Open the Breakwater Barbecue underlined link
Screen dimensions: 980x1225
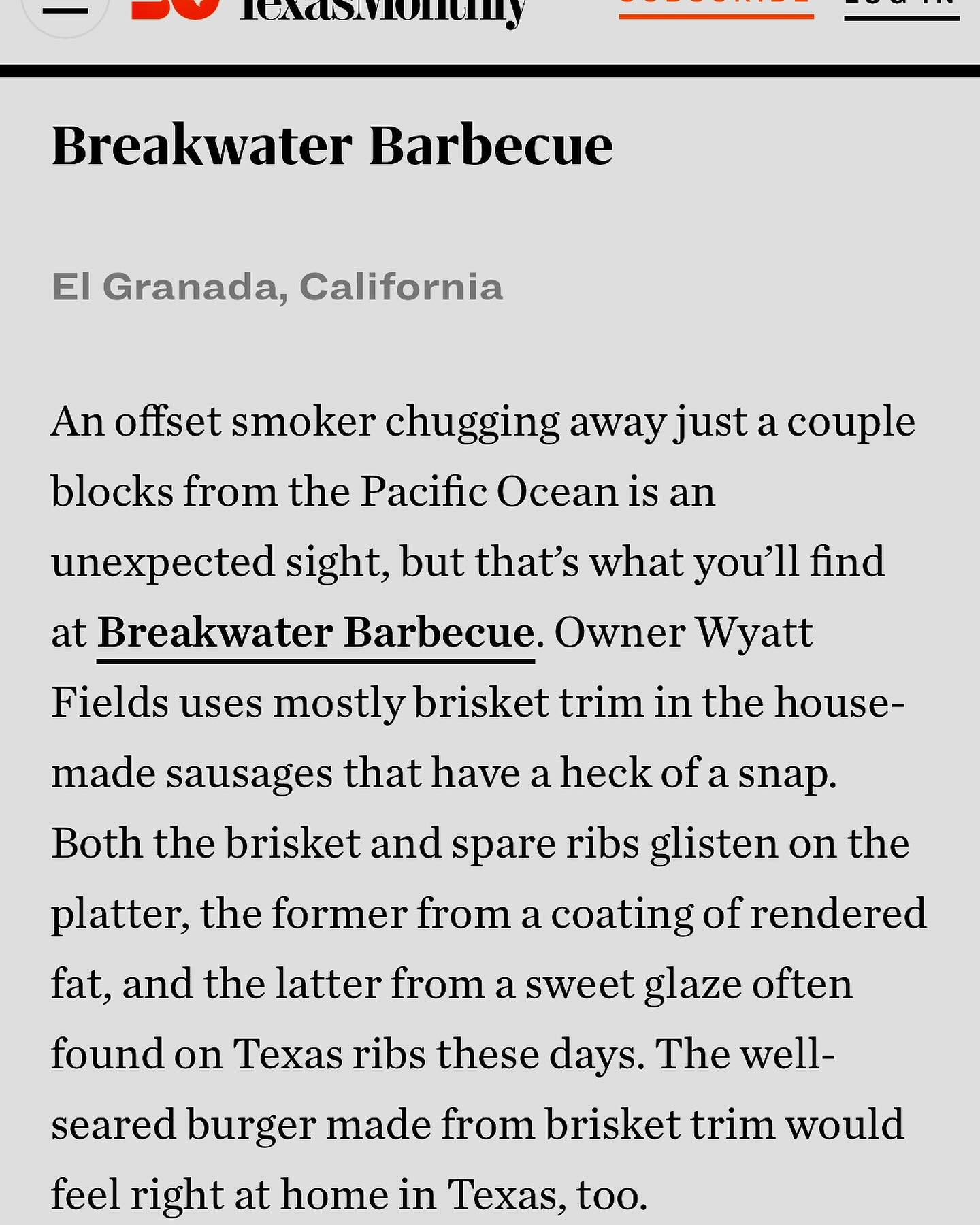point(315,633)
